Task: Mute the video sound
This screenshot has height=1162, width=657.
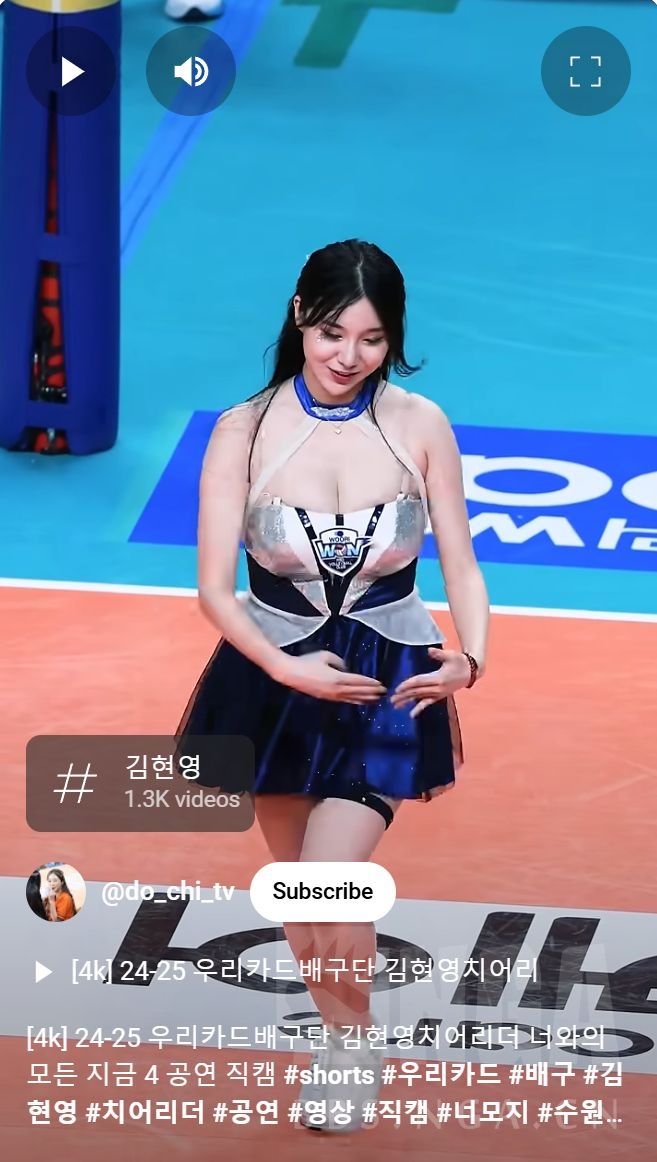Action: tap(190, 71)
